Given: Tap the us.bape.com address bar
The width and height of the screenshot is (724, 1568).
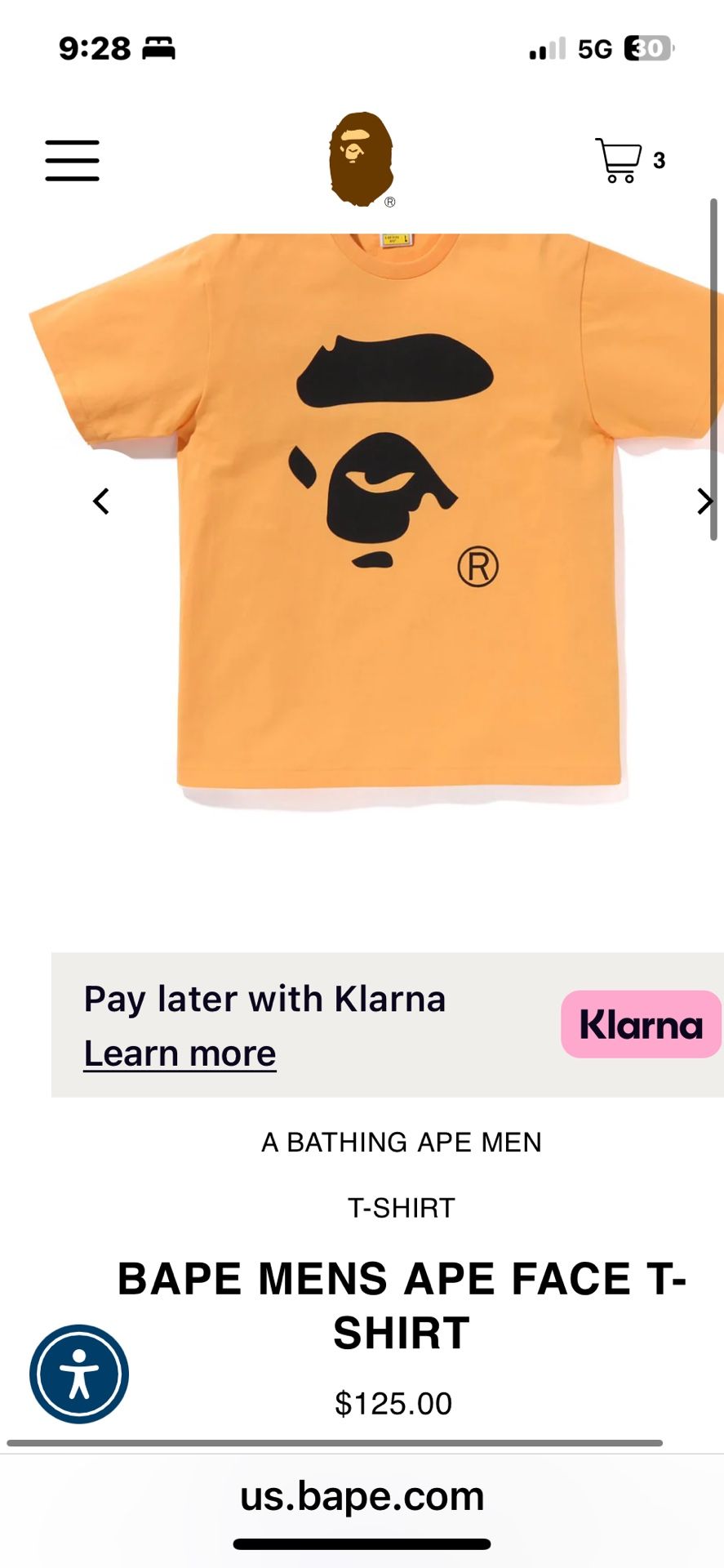Looking at the screenshot, I should [362, 1496].
